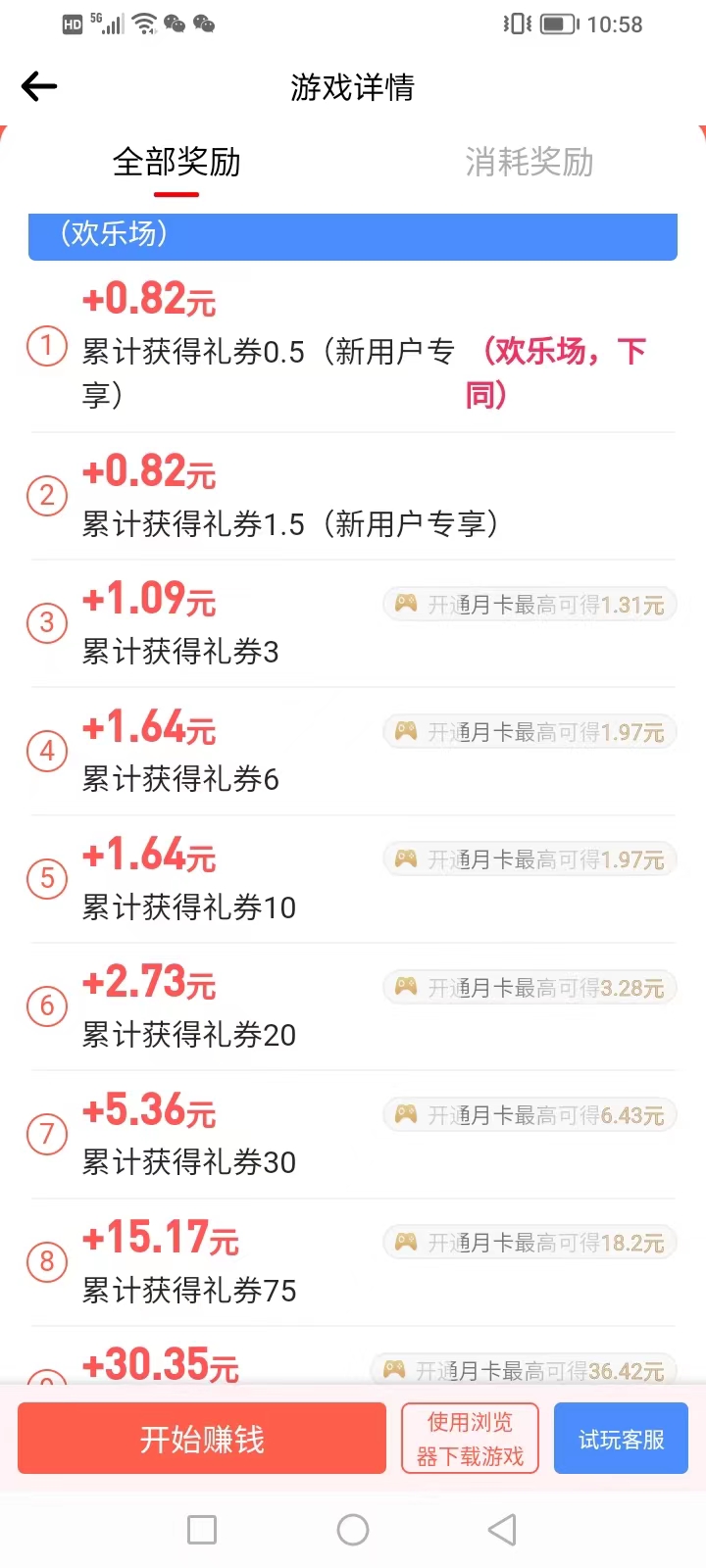Contact 试玩客服

[622, 1439]
